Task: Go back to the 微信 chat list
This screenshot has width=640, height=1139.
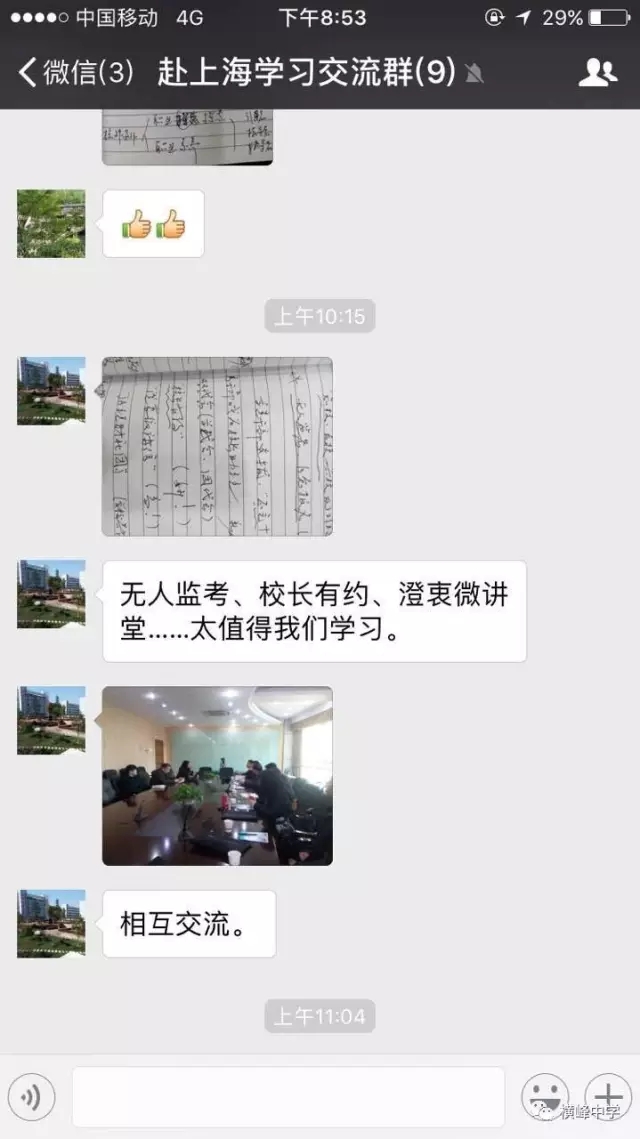Action: pyautogui.click(x=76, y=73)
